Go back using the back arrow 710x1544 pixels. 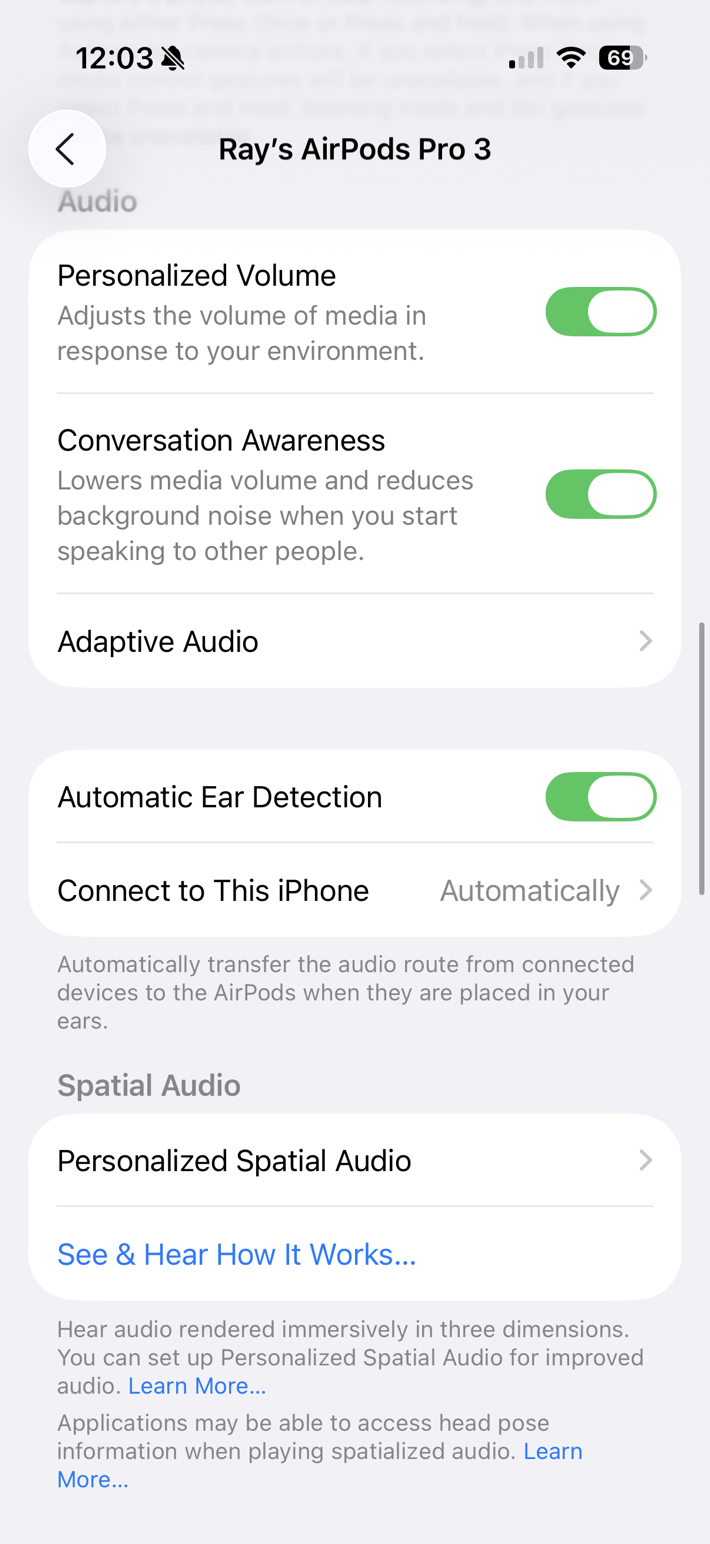(x=67, y=149)
